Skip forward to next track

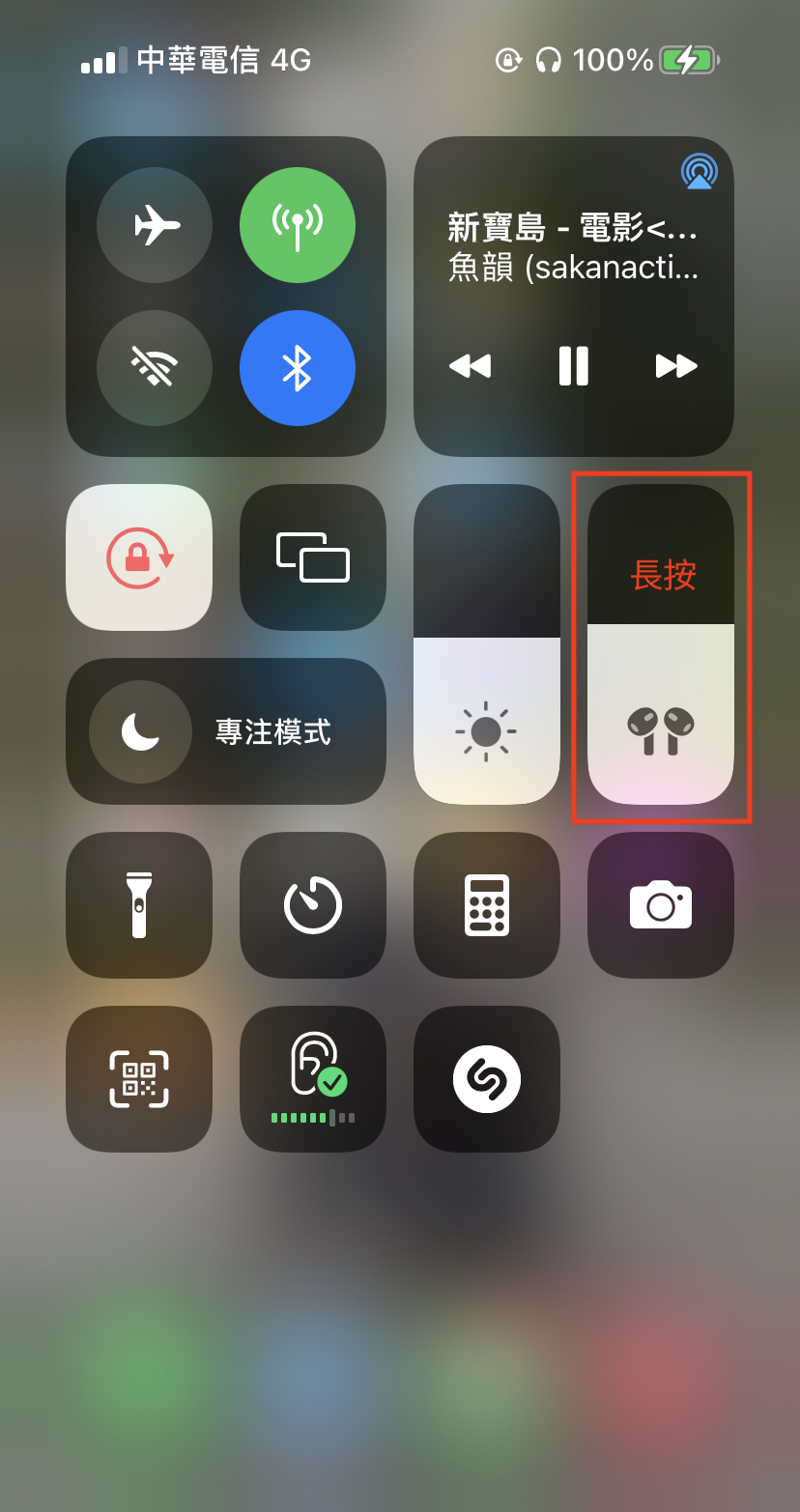676,366
